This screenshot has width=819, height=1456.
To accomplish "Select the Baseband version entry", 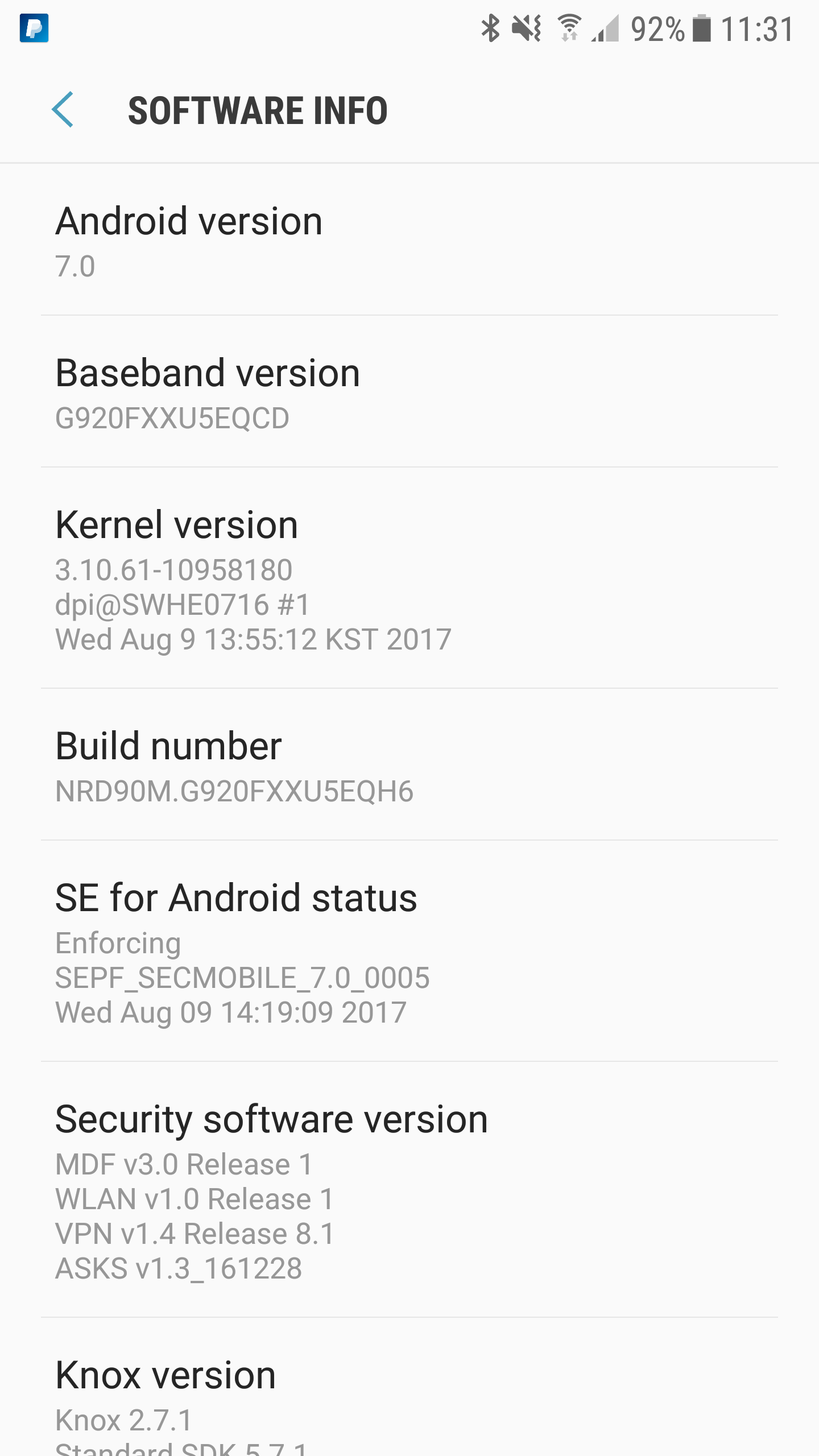I will click(x=409, y=392).
